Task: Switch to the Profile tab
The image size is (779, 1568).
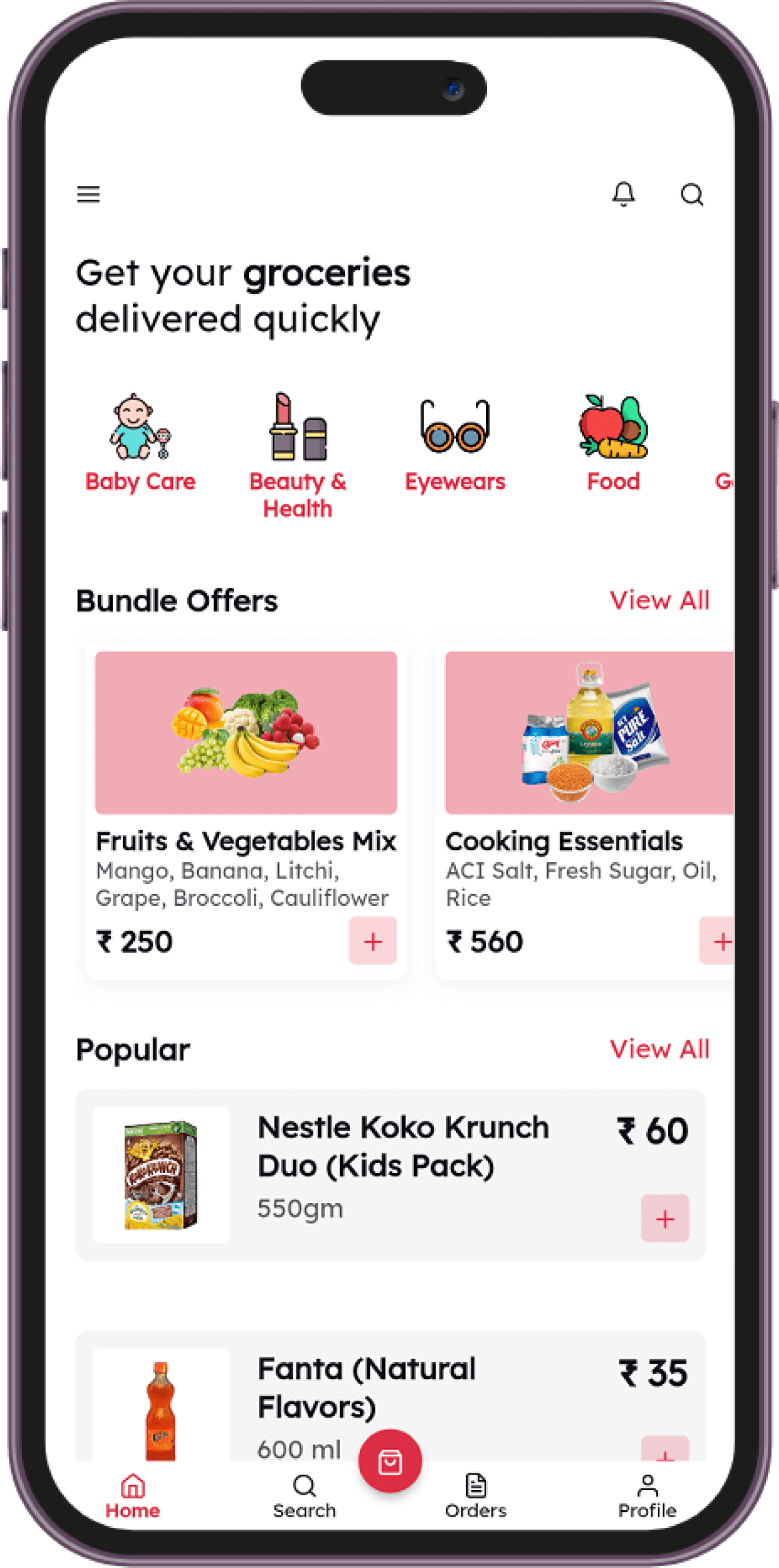Action: point(647,1496)
